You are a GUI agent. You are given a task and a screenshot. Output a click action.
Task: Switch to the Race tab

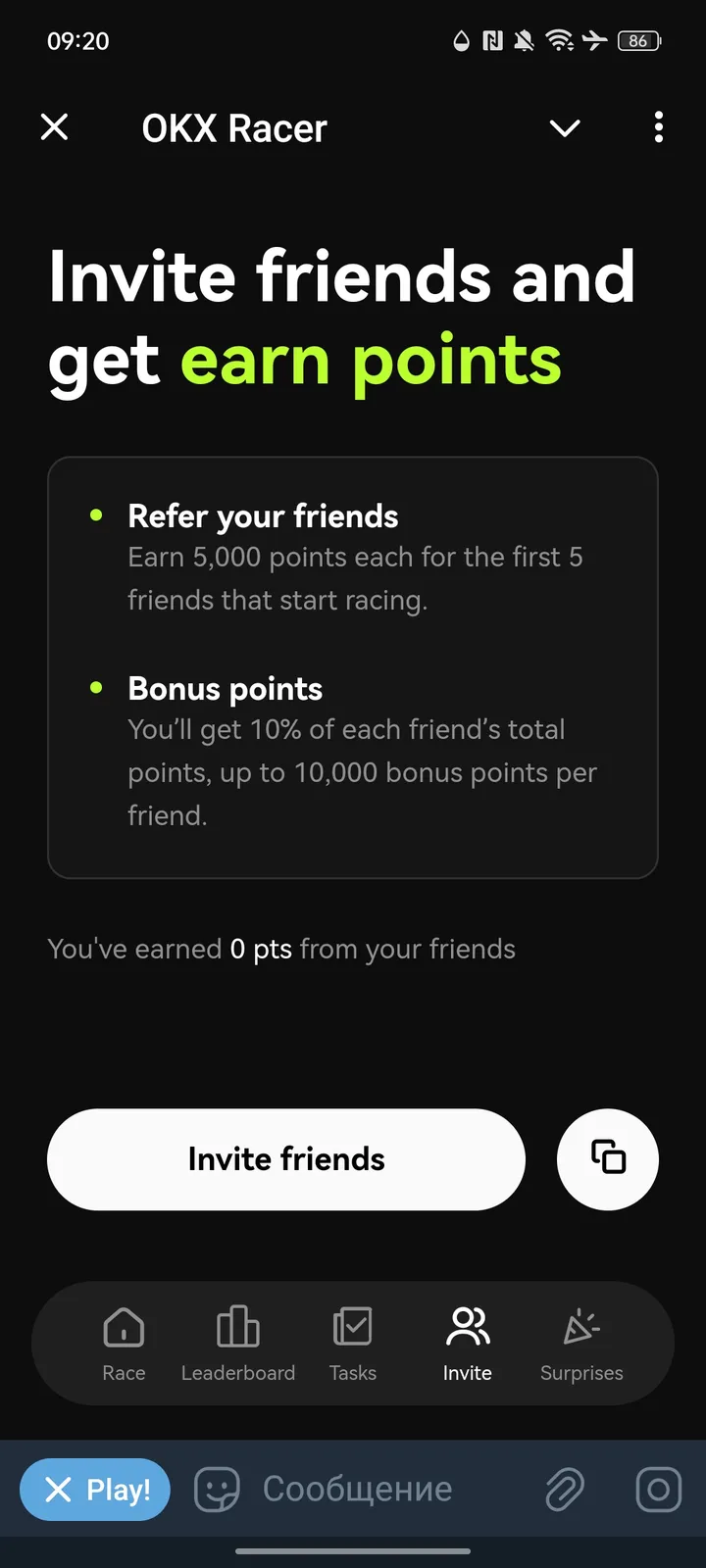click(124, 1344)
